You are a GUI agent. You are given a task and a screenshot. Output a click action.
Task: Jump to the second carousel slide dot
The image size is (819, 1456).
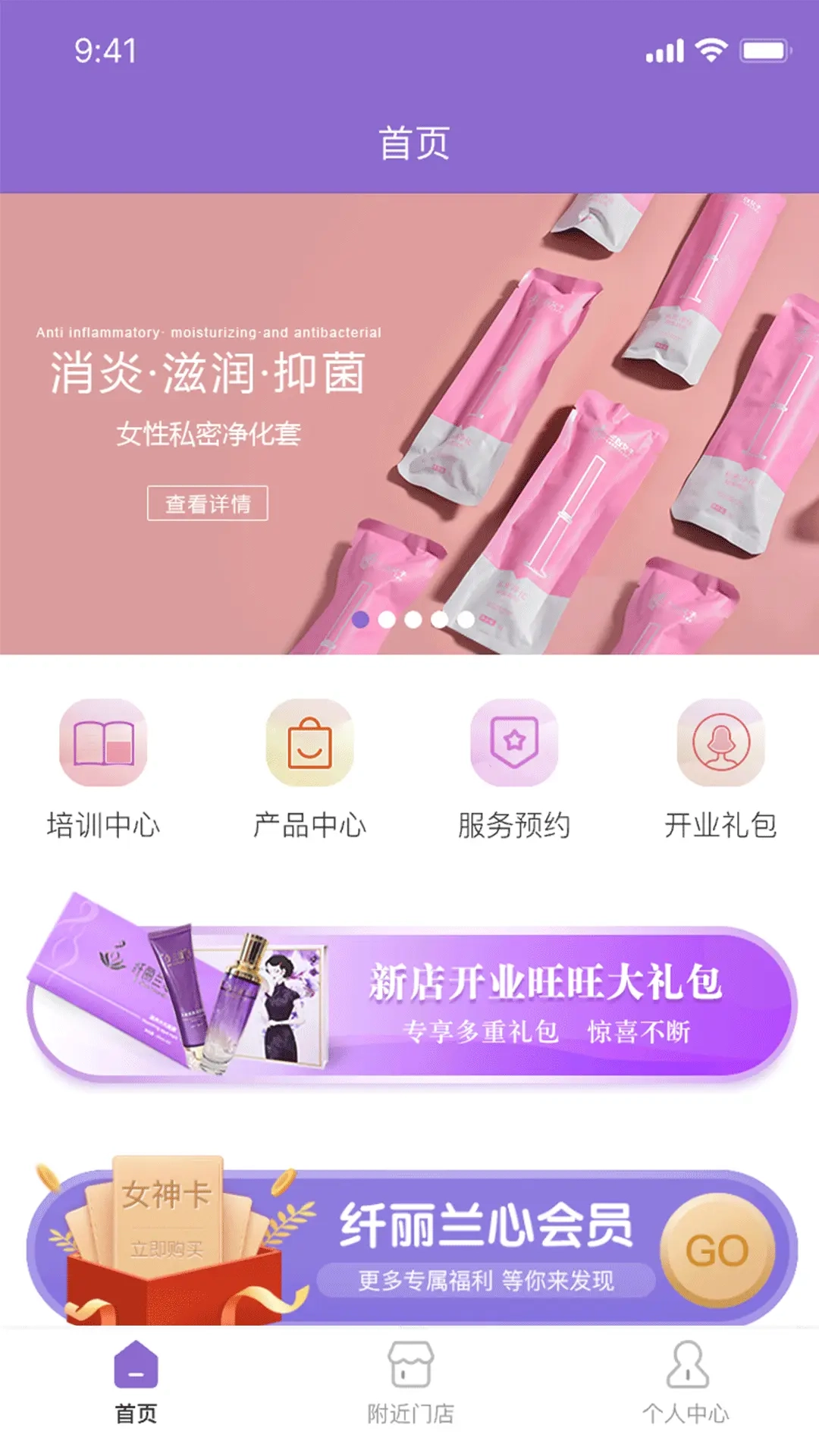387,620
